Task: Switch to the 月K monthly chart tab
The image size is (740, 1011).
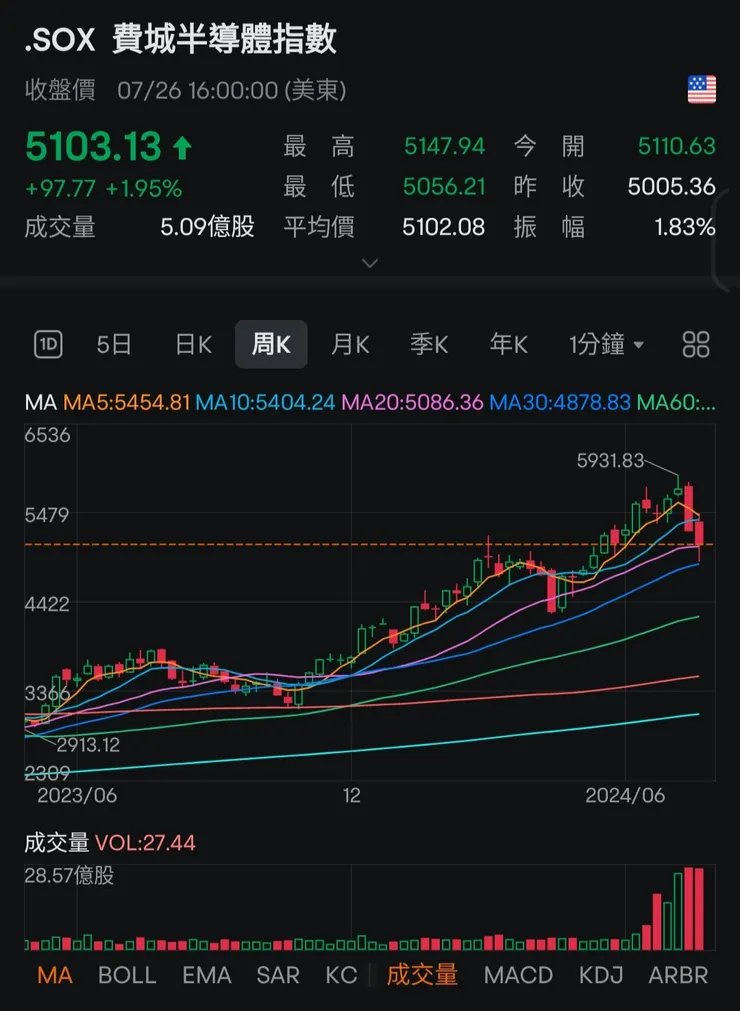Action: [x=349, y=344]
